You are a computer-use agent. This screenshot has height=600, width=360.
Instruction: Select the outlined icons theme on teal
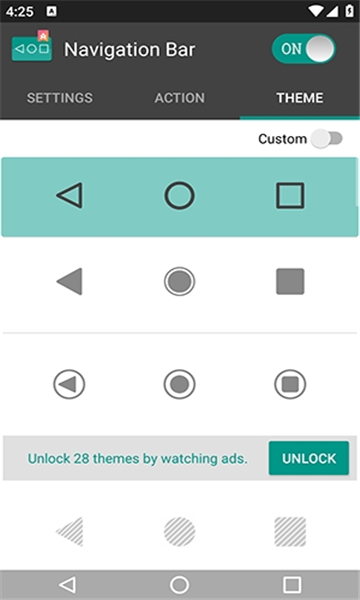[x=180, y=197]
